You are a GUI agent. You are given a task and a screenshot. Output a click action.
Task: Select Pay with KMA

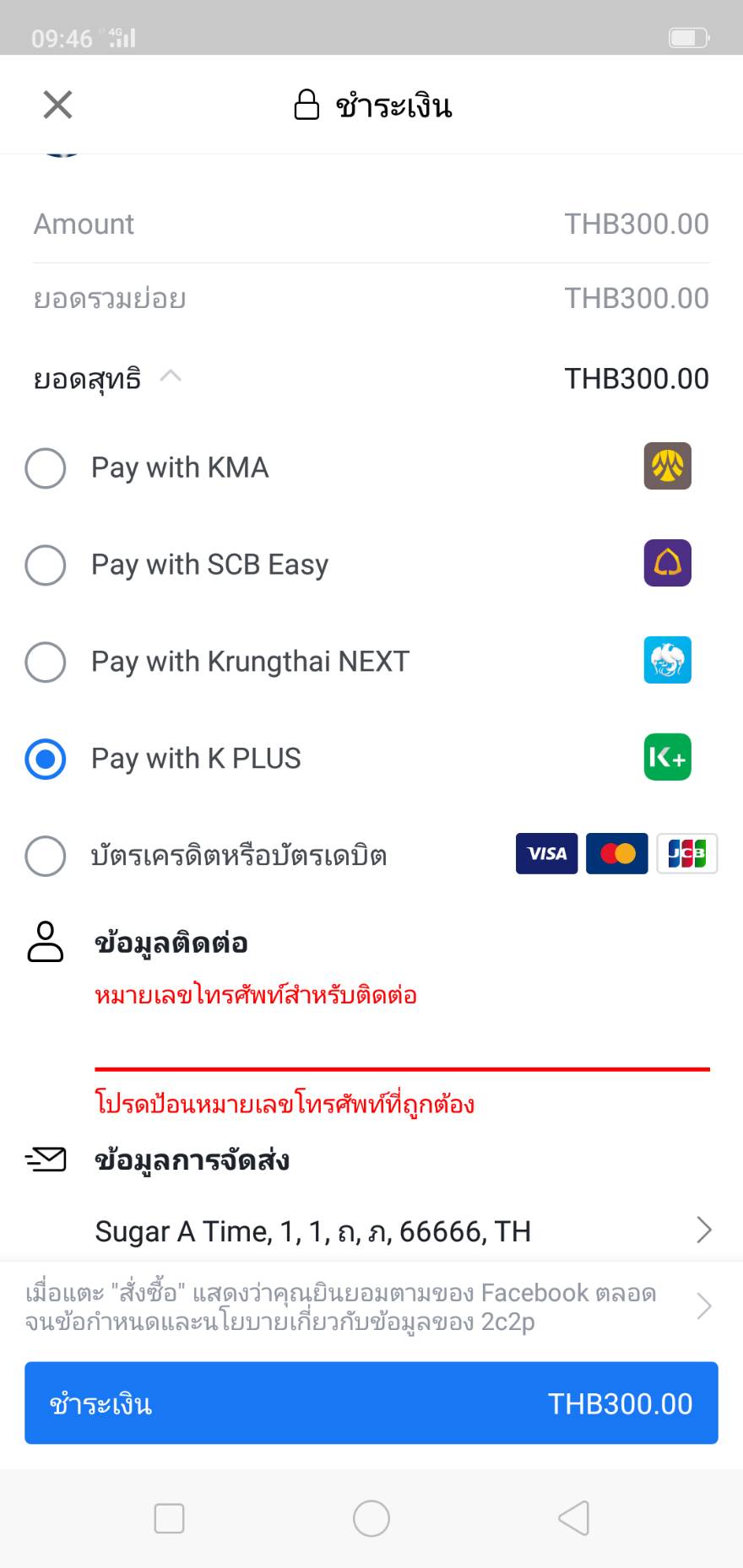(x=46, y=468)
